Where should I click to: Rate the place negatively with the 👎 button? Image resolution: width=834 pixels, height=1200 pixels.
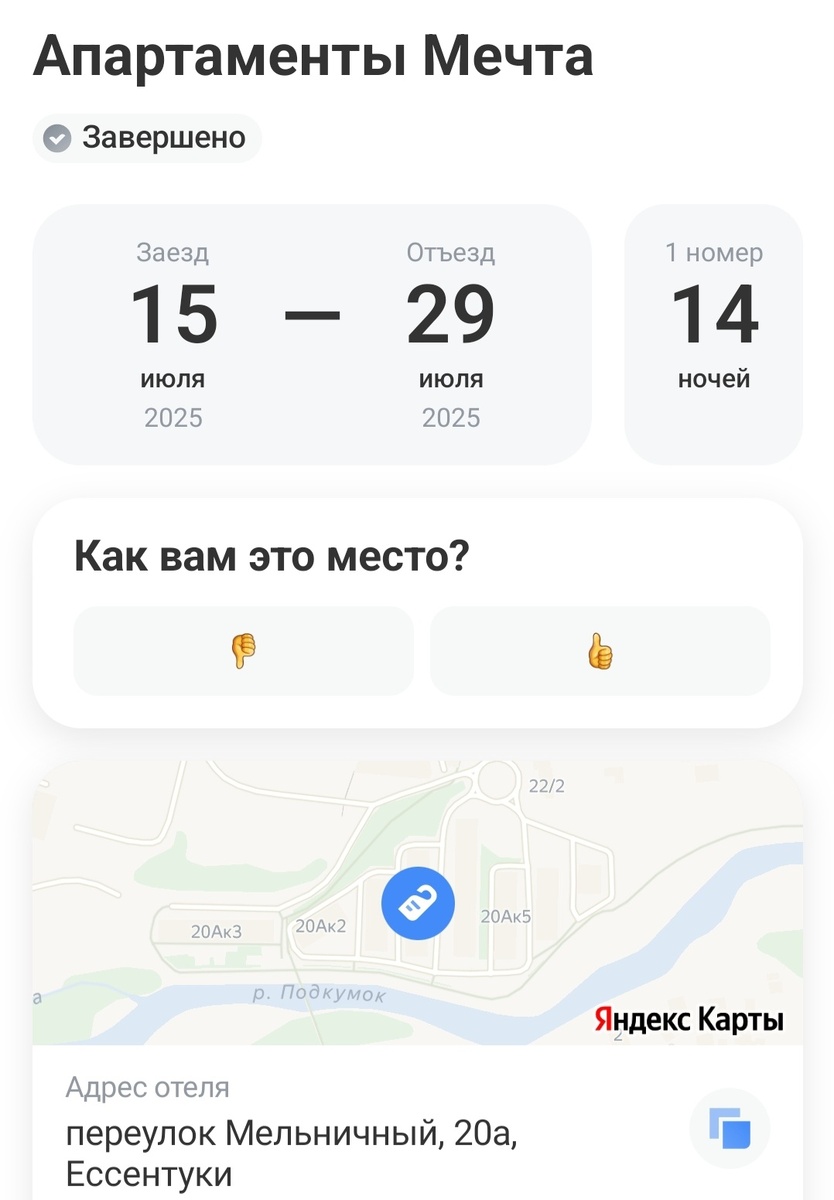242,651
